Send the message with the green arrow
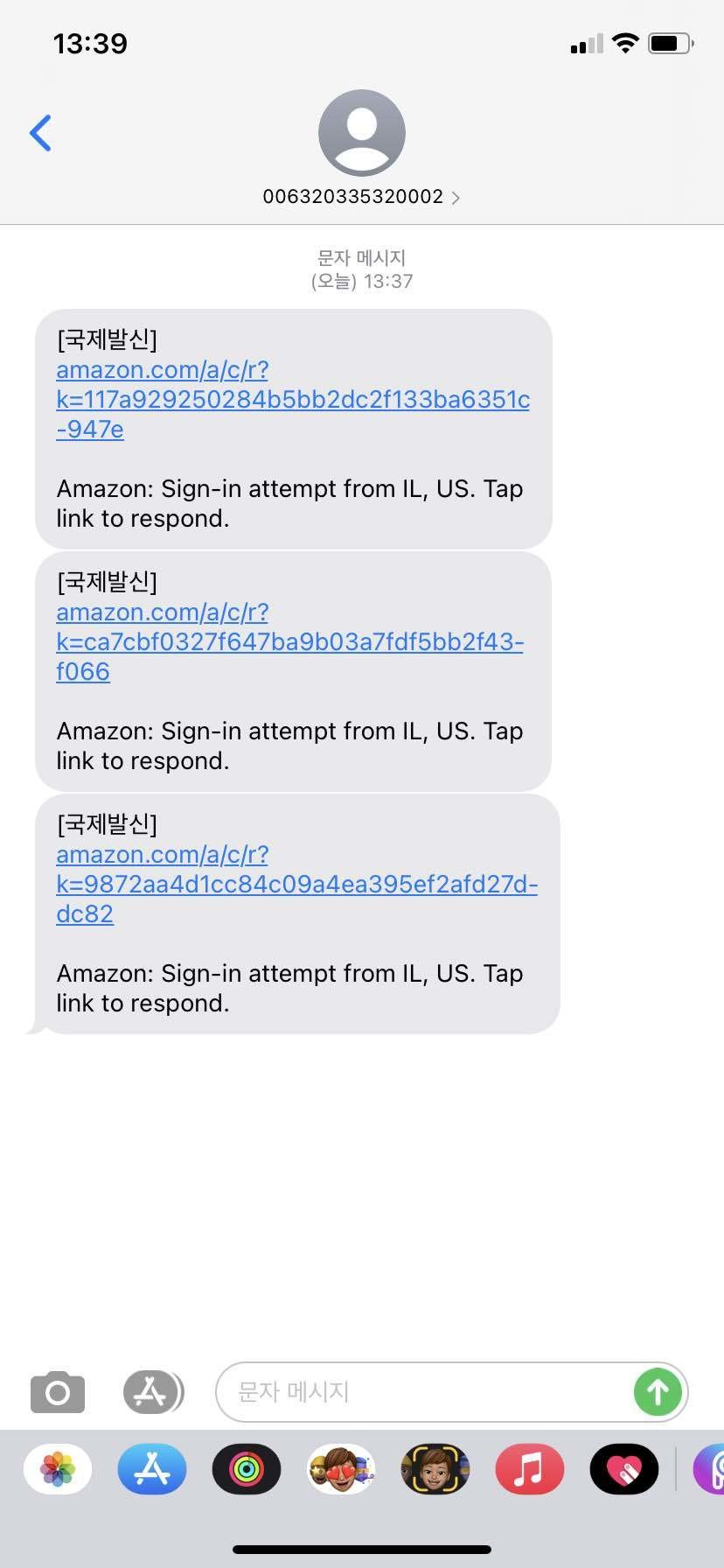This screenshot has width=724, height=1568. coord(658,1391)
